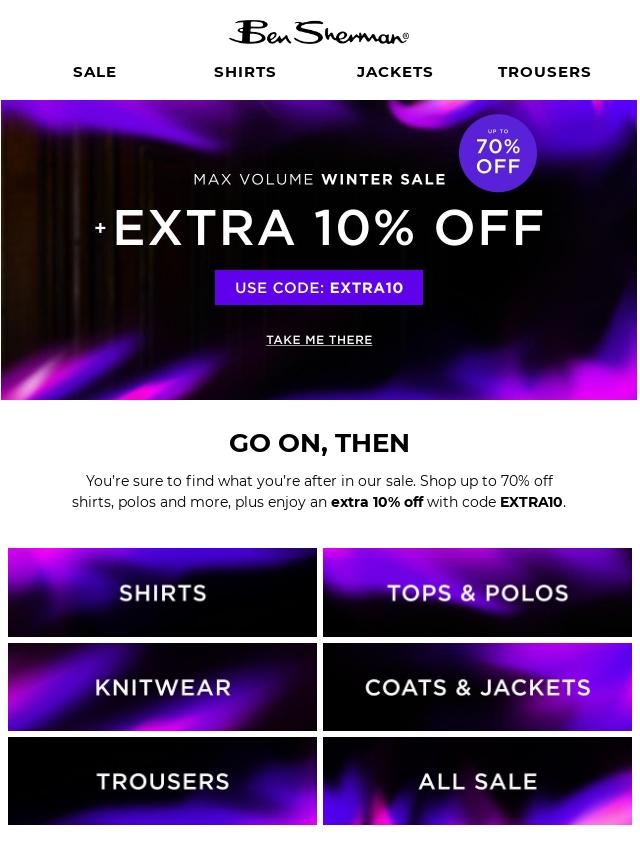640x854 pixels.
Task: Open the JACKETS navigation link
Action: click(x=395, y=72)
